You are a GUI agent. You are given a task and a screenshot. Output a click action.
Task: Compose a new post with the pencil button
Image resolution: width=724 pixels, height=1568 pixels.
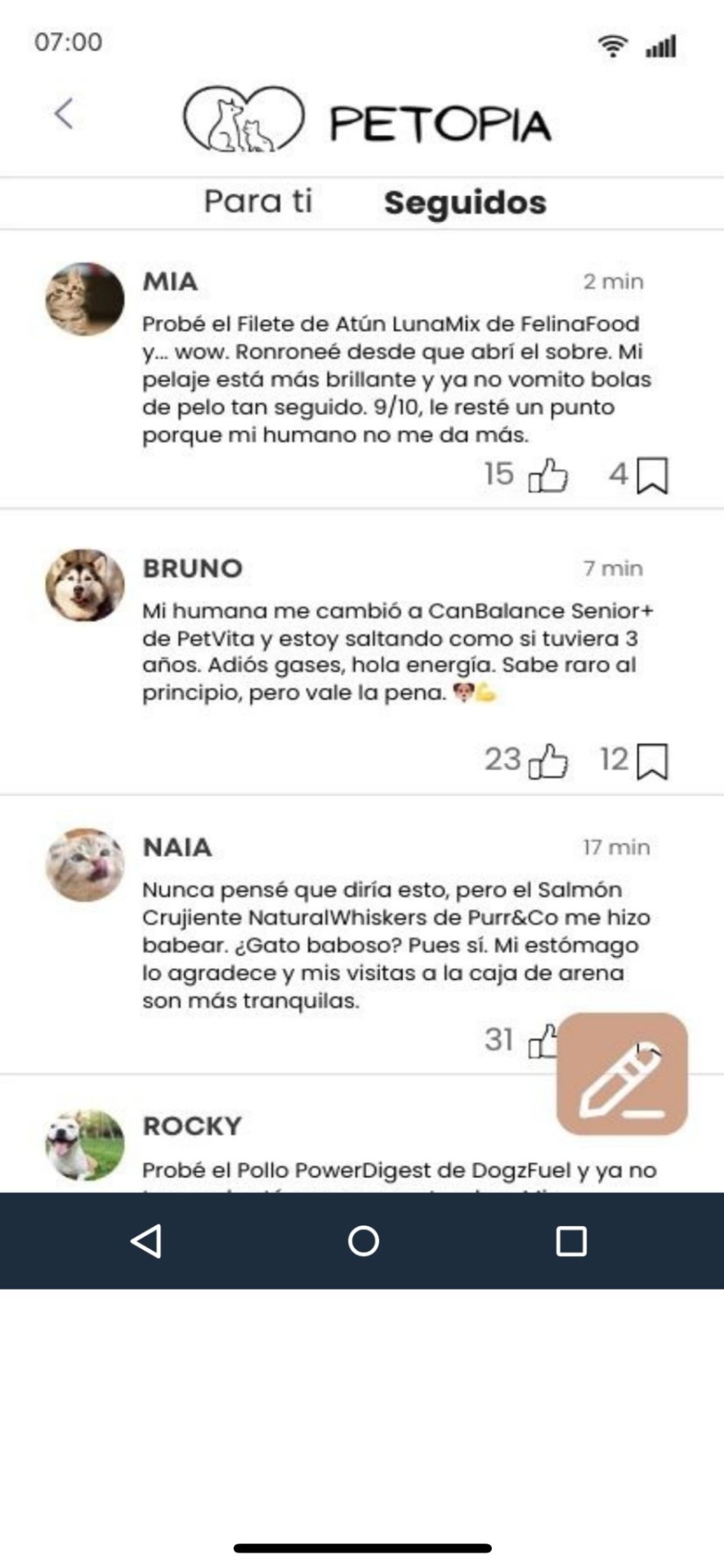(622, 1074)
